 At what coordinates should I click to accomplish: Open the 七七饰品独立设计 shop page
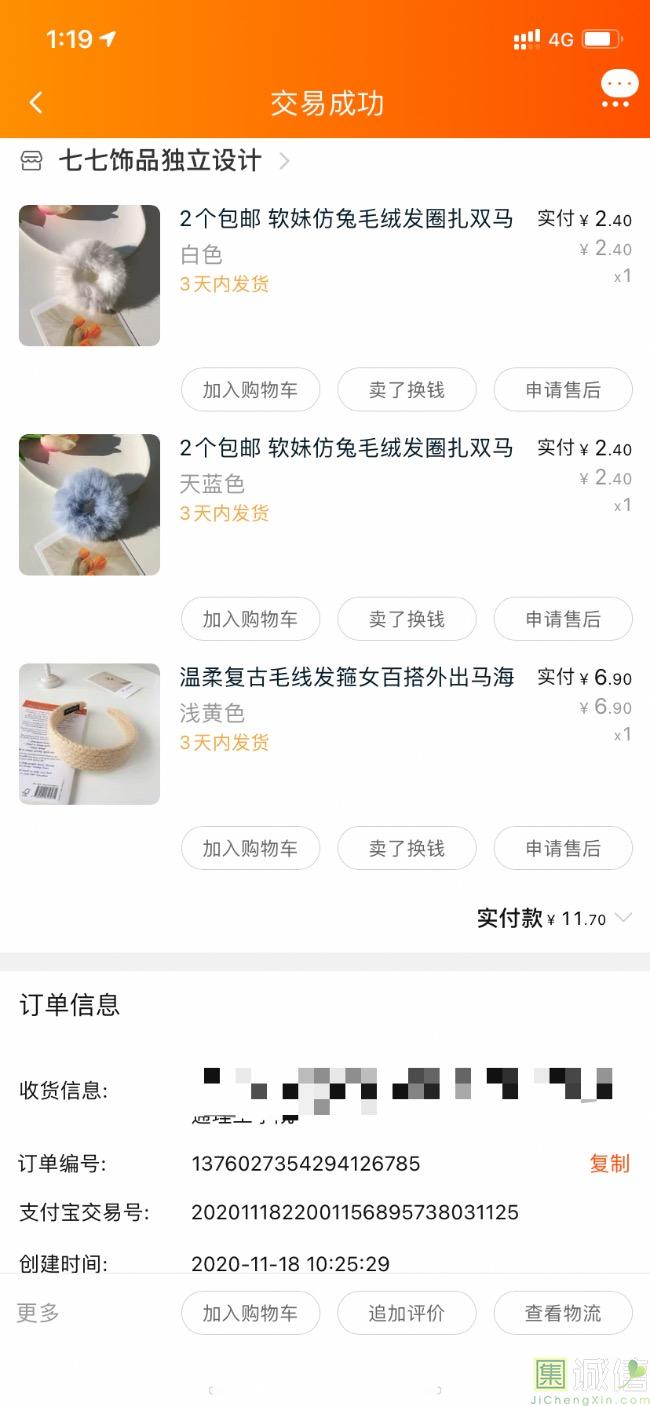coord(160,161)
